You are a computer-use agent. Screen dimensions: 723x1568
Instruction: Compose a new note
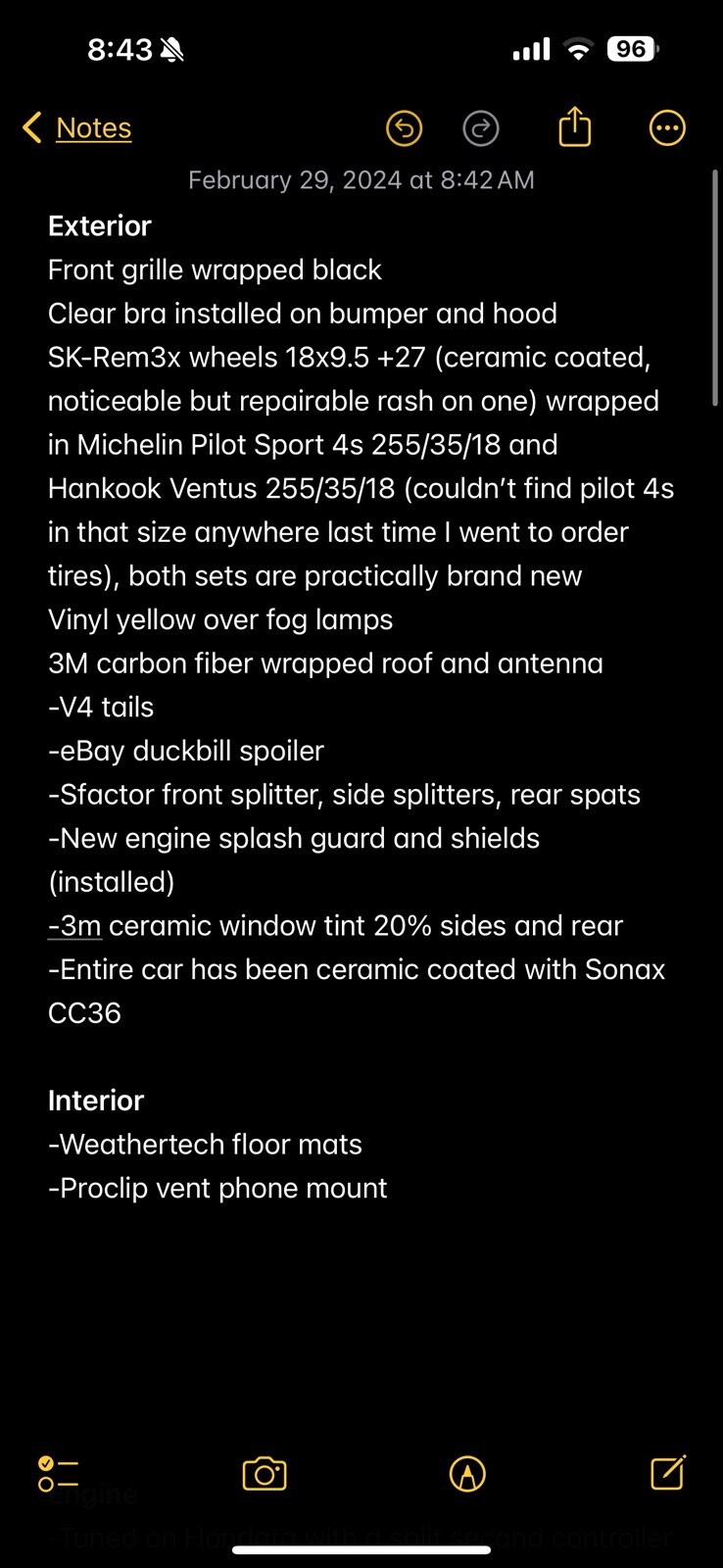click(667, 1473)
